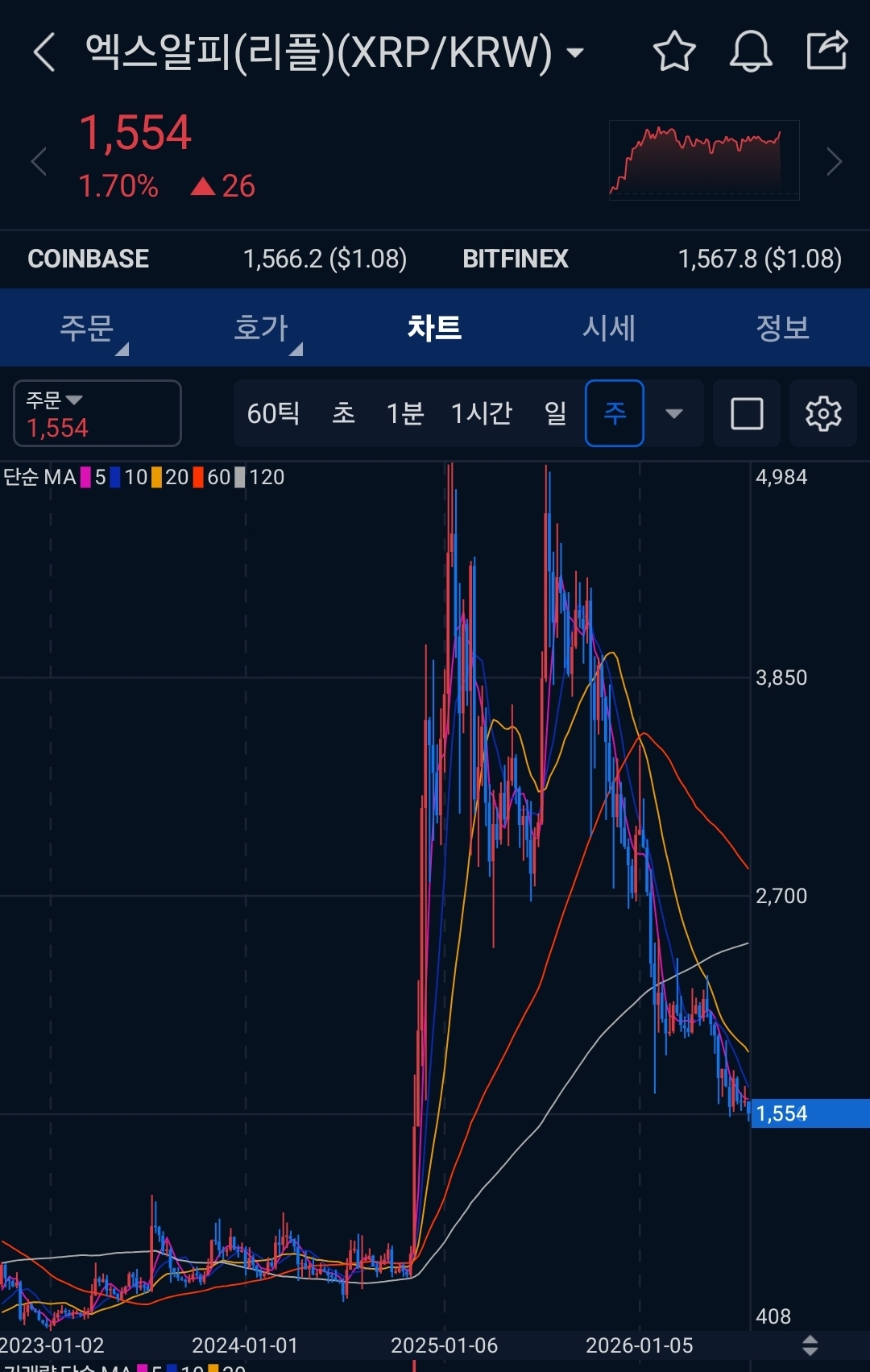Go to the next coin arrow

835,162
